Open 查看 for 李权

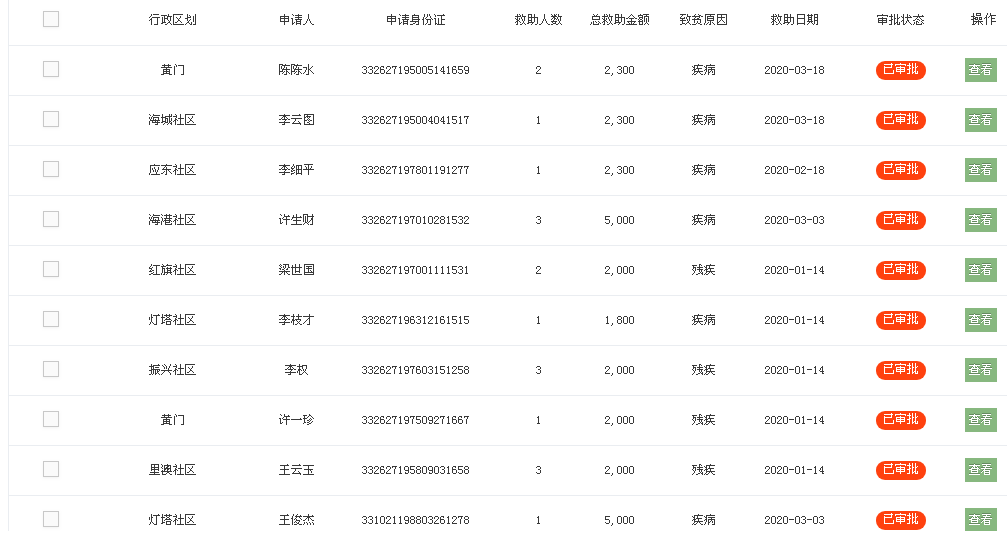pyautogui.click(x=980, y=370)
